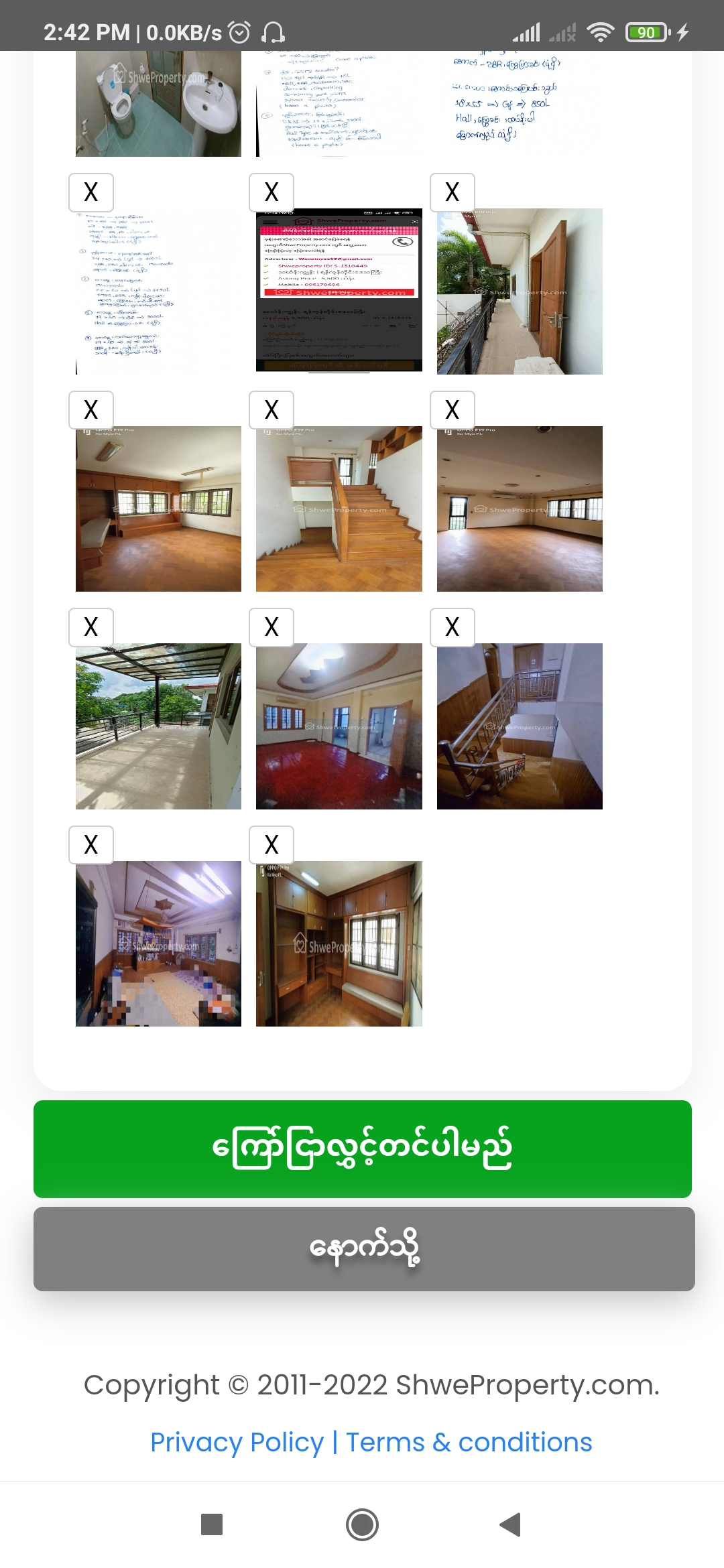Remove the phone screenshot image
Viewport: 724px width, 1568px height.
coord(271,192)
